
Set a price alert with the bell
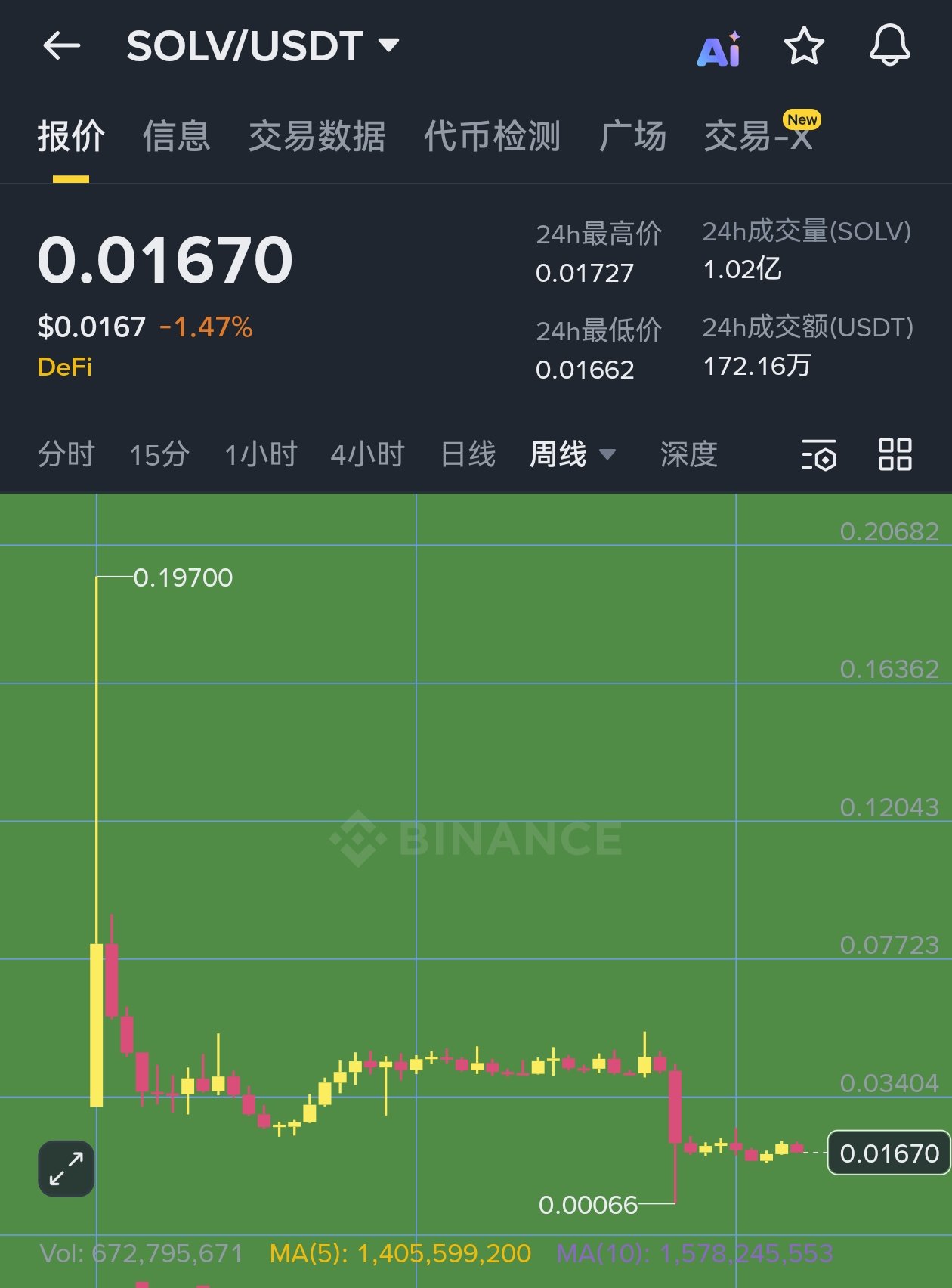point(889,46)
